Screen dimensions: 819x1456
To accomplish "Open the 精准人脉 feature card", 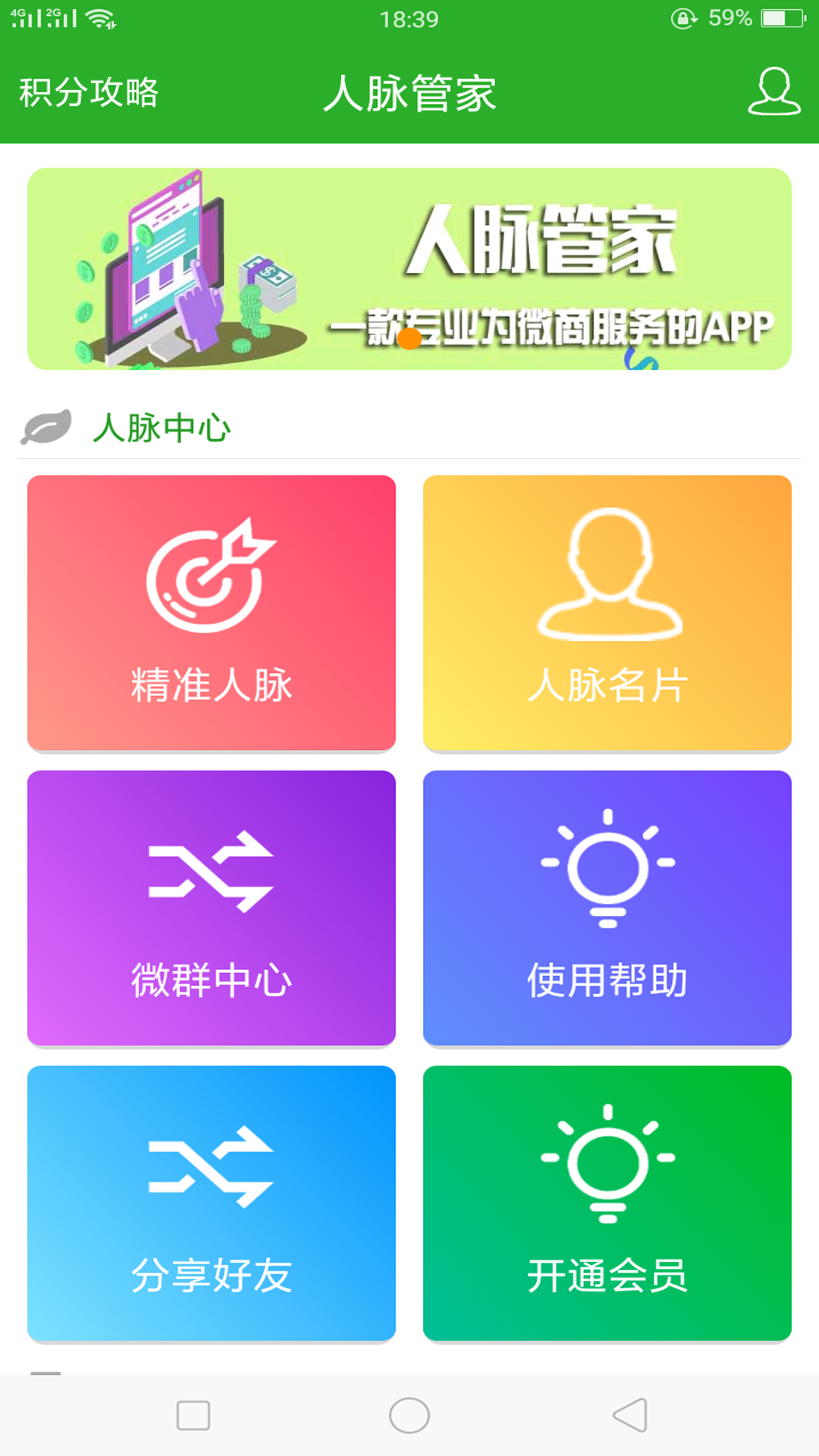I will tap(212, 614).
